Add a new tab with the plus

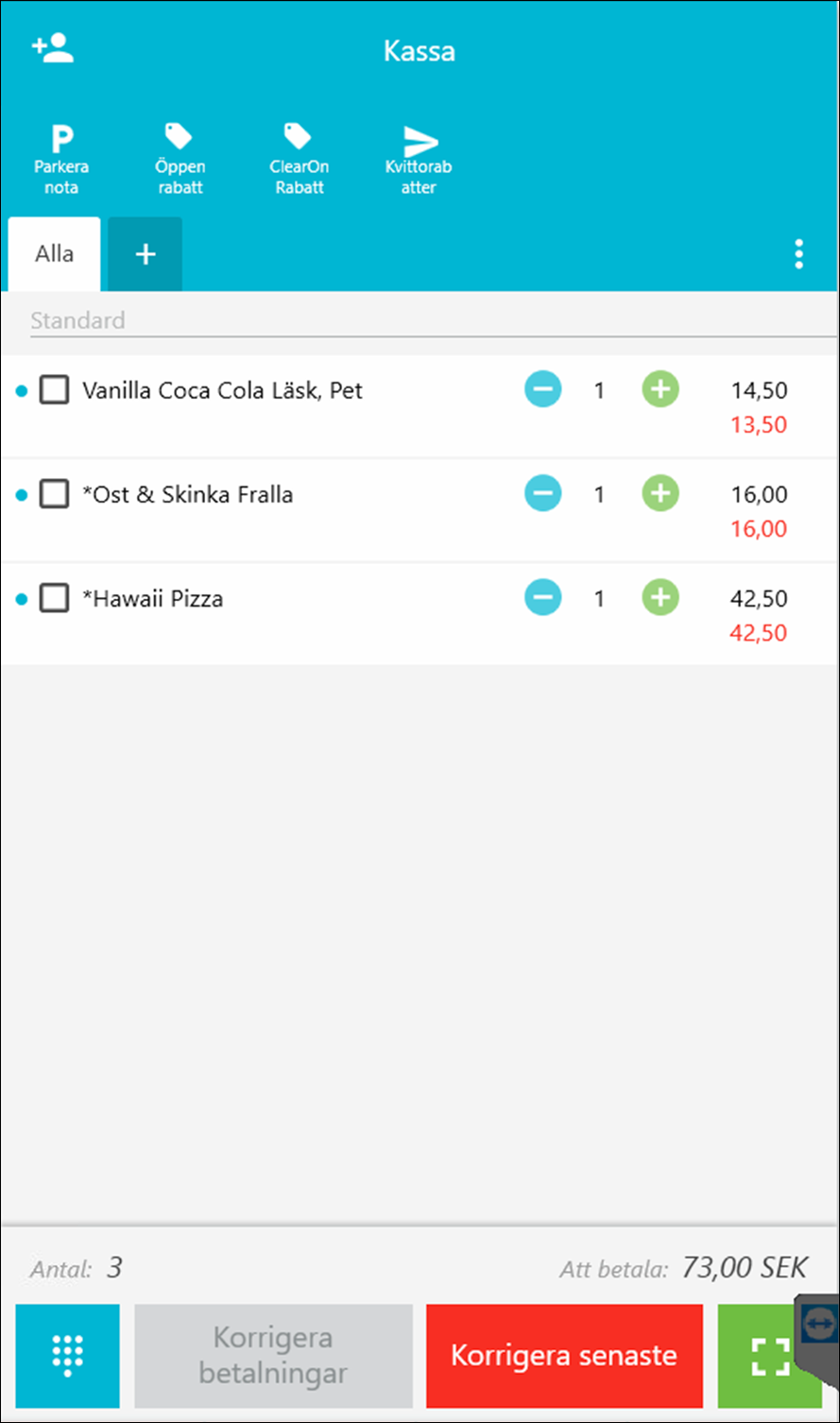tap(145, 254)
